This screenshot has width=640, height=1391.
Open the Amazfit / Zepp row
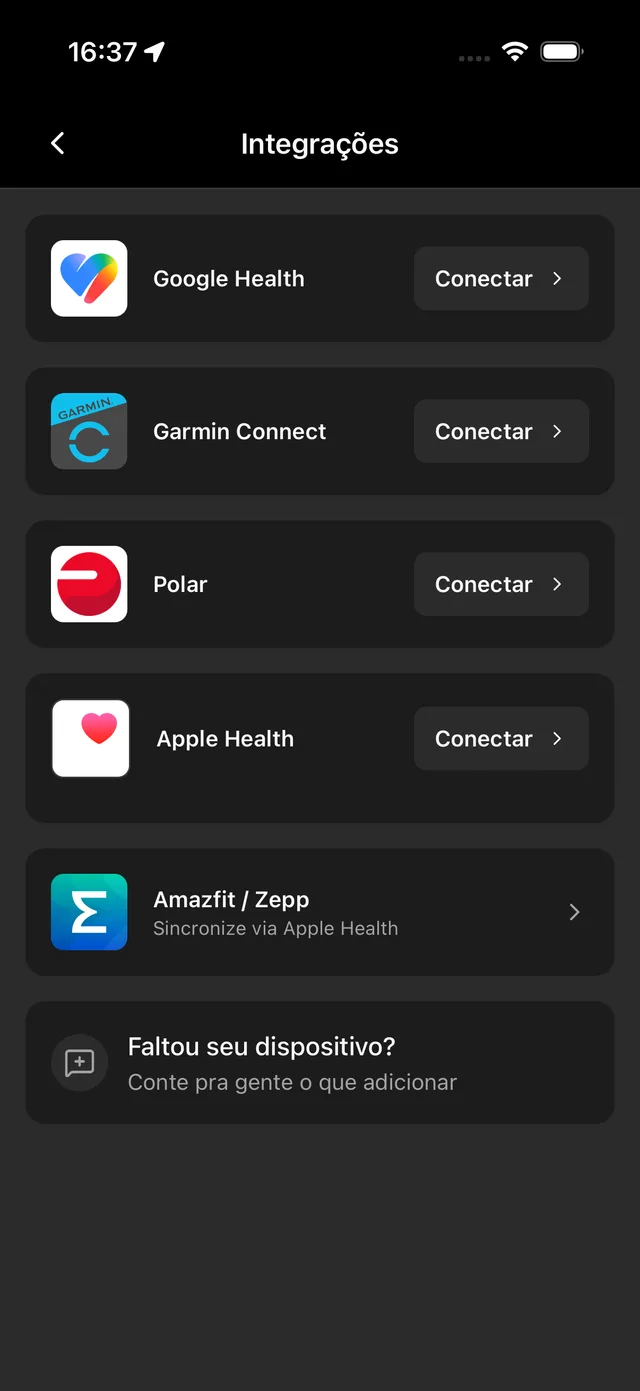[320, 912]
